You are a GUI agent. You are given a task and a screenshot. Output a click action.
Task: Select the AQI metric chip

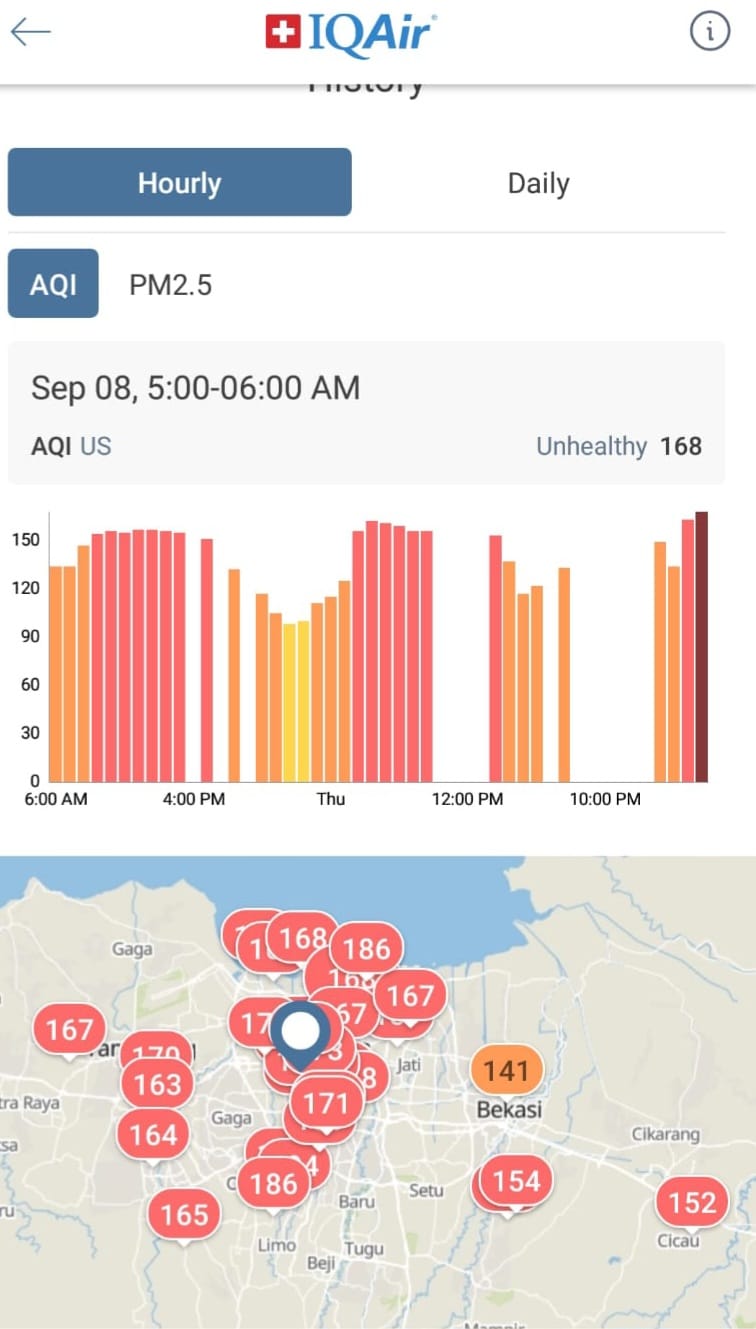click(53, 284)
